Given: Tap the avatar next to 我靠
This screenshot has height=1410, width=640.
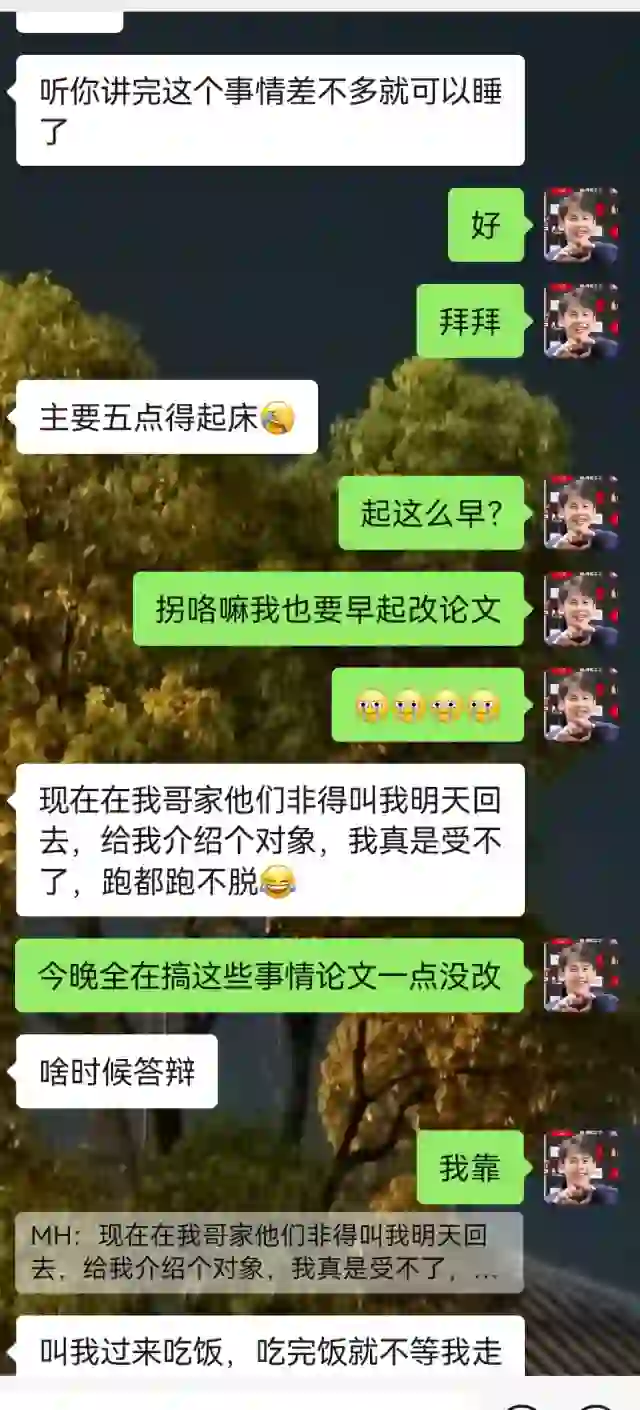Looking at the screenshot, I should (581, 1167).
